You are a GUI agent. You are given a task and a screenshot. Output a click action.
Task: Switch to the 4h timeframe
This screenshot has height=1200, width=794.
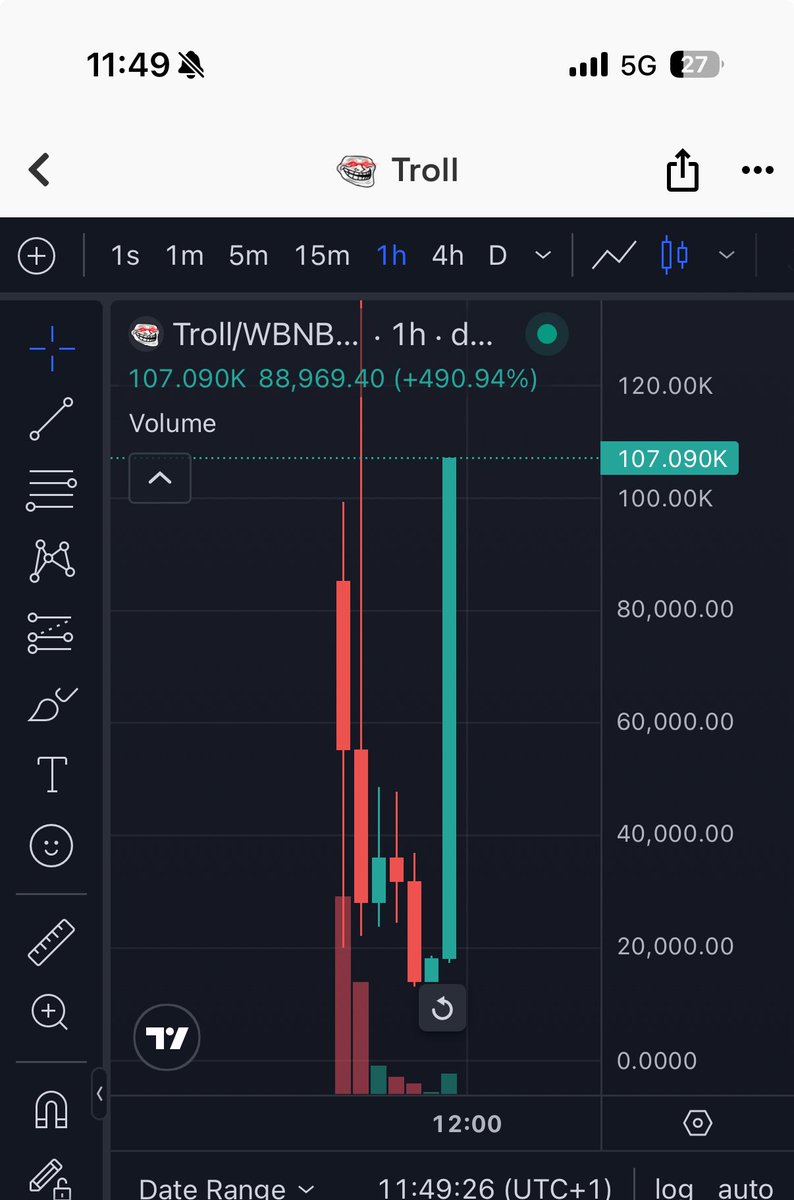click(x=447, y=256)
